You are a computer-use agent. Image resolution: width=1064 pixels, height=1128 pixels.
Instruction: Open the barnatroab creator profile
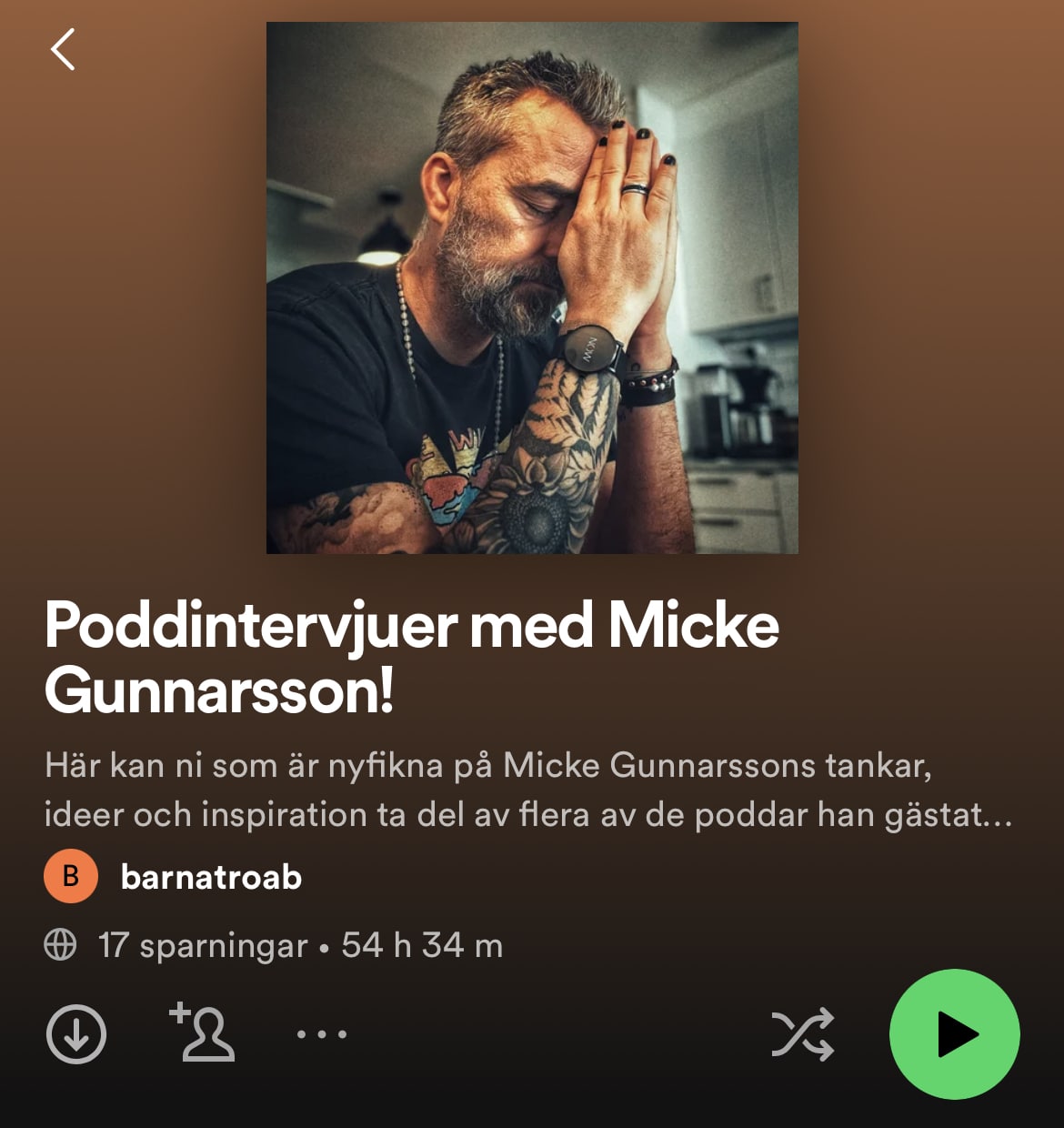(x=210, y=877)
